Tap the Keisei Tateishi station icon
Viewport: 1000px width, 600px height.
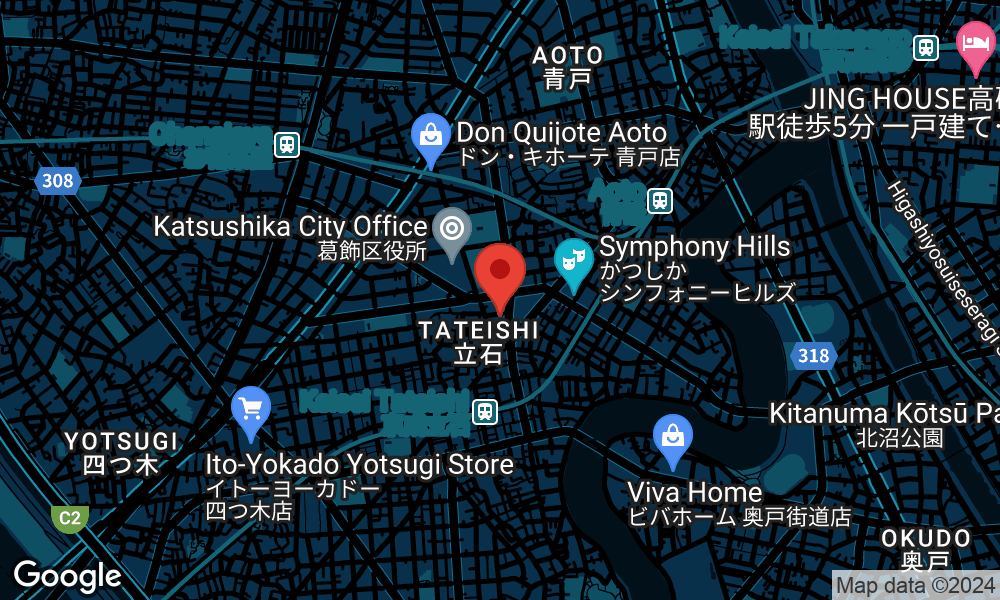click(x=485, y=411)
